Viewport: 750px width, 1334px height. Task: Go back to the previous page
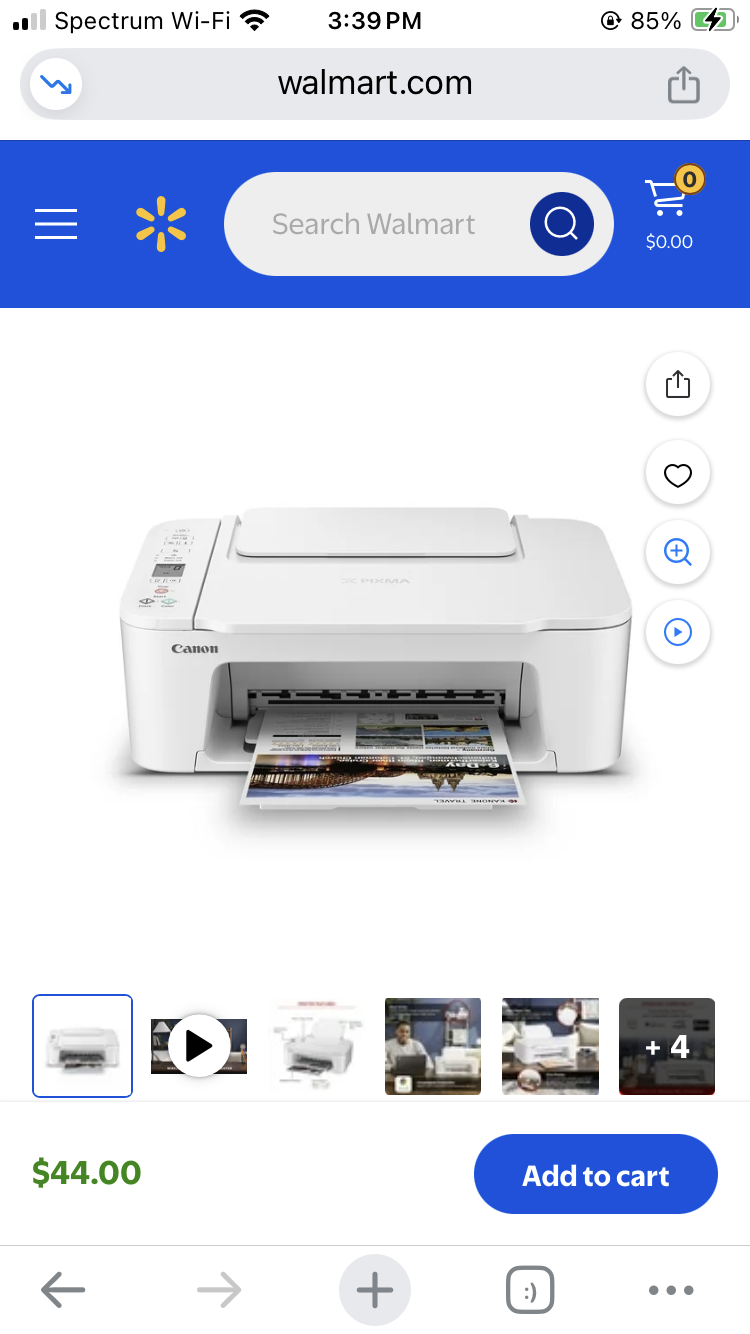coord(63,1291)
